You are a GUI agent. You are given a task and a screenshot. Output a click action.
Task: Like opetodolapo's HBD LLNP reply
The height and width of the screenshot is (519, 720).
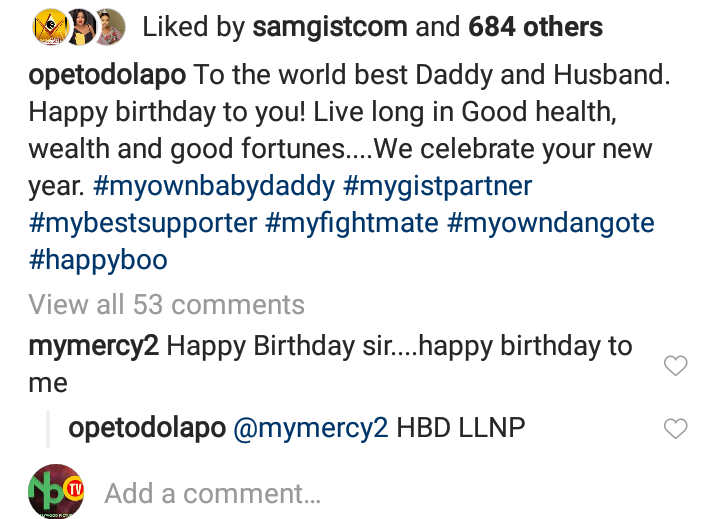coord(676,429)
